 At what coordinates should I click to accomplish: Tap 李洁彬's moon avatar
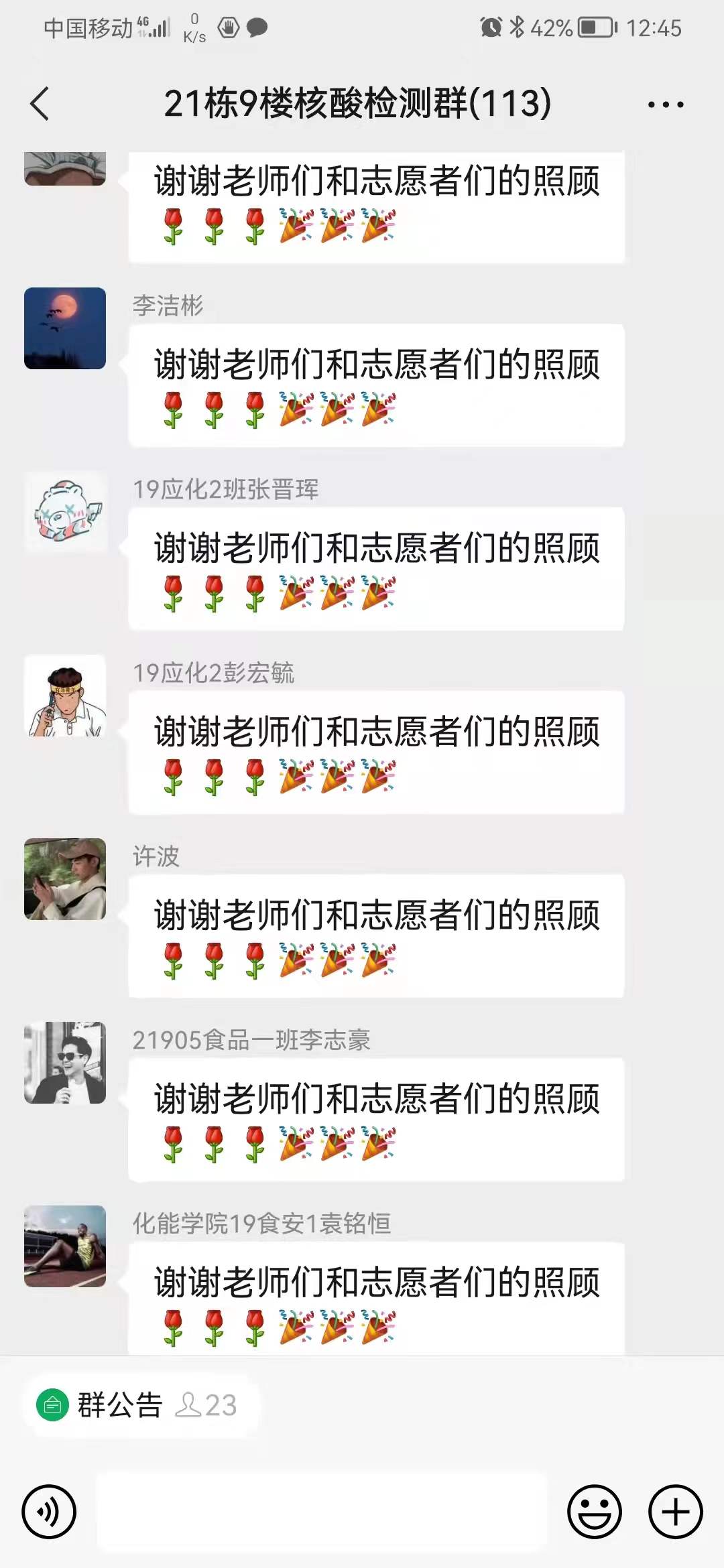point(65,328)
